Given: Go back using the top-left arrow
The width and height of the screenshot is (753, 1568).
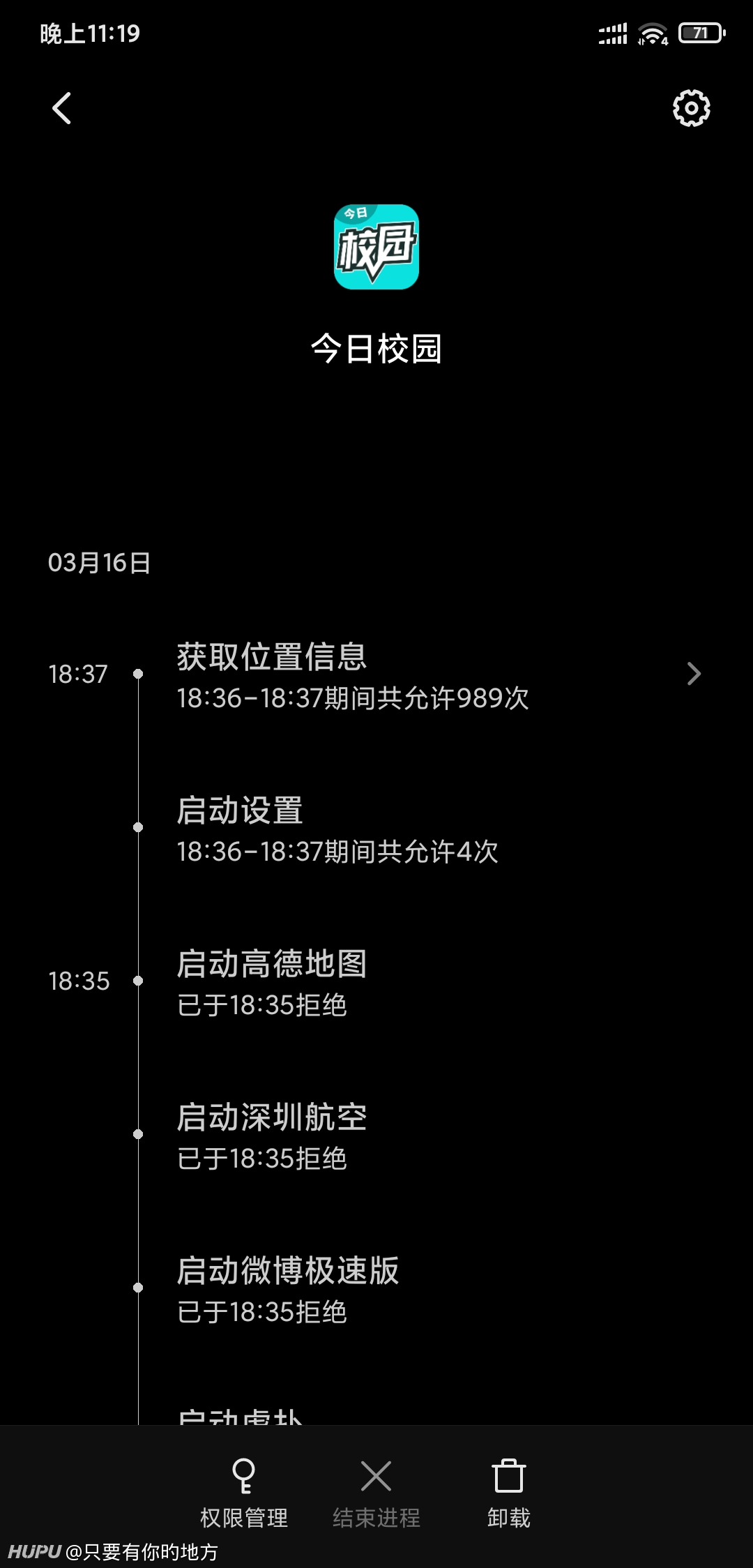Looking at the screenshot, I should tap(62, 108).
